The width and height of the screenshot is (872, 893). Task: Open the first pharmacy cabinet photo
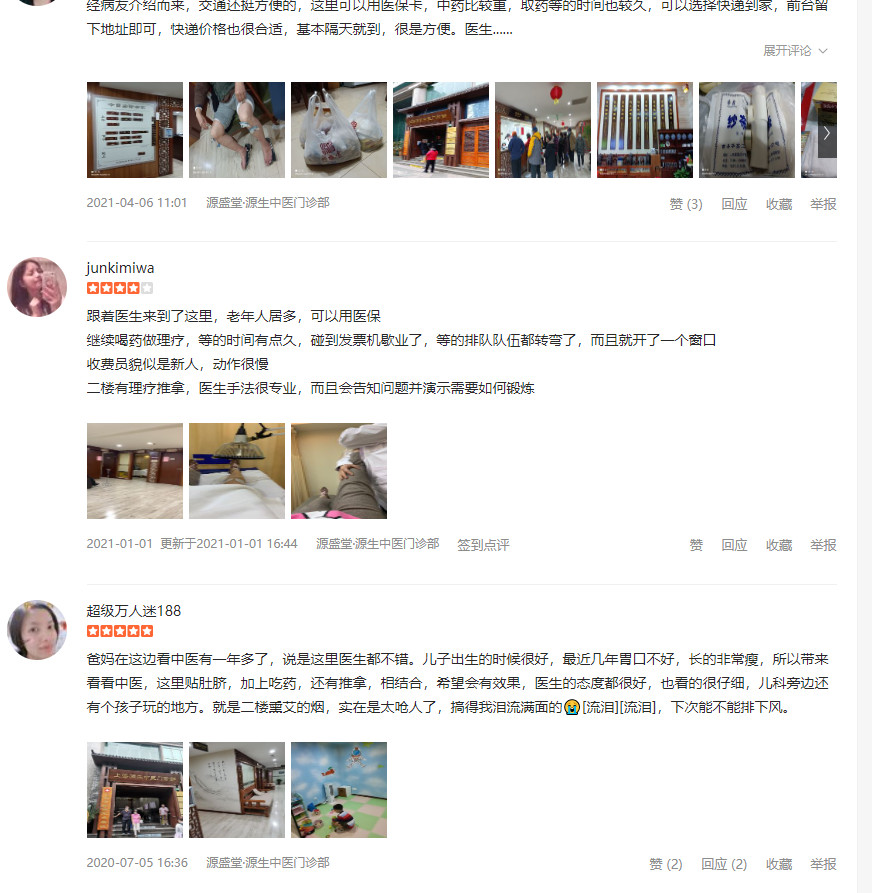coord(135,130)
